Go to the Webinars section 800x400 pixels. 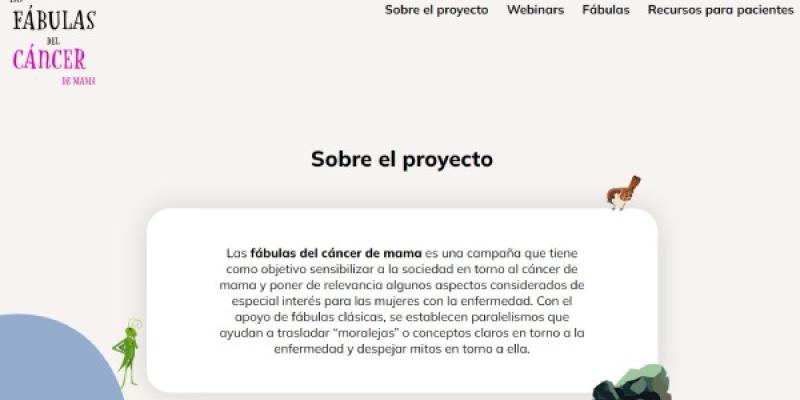pyautogui.click(x=535, y=10)
